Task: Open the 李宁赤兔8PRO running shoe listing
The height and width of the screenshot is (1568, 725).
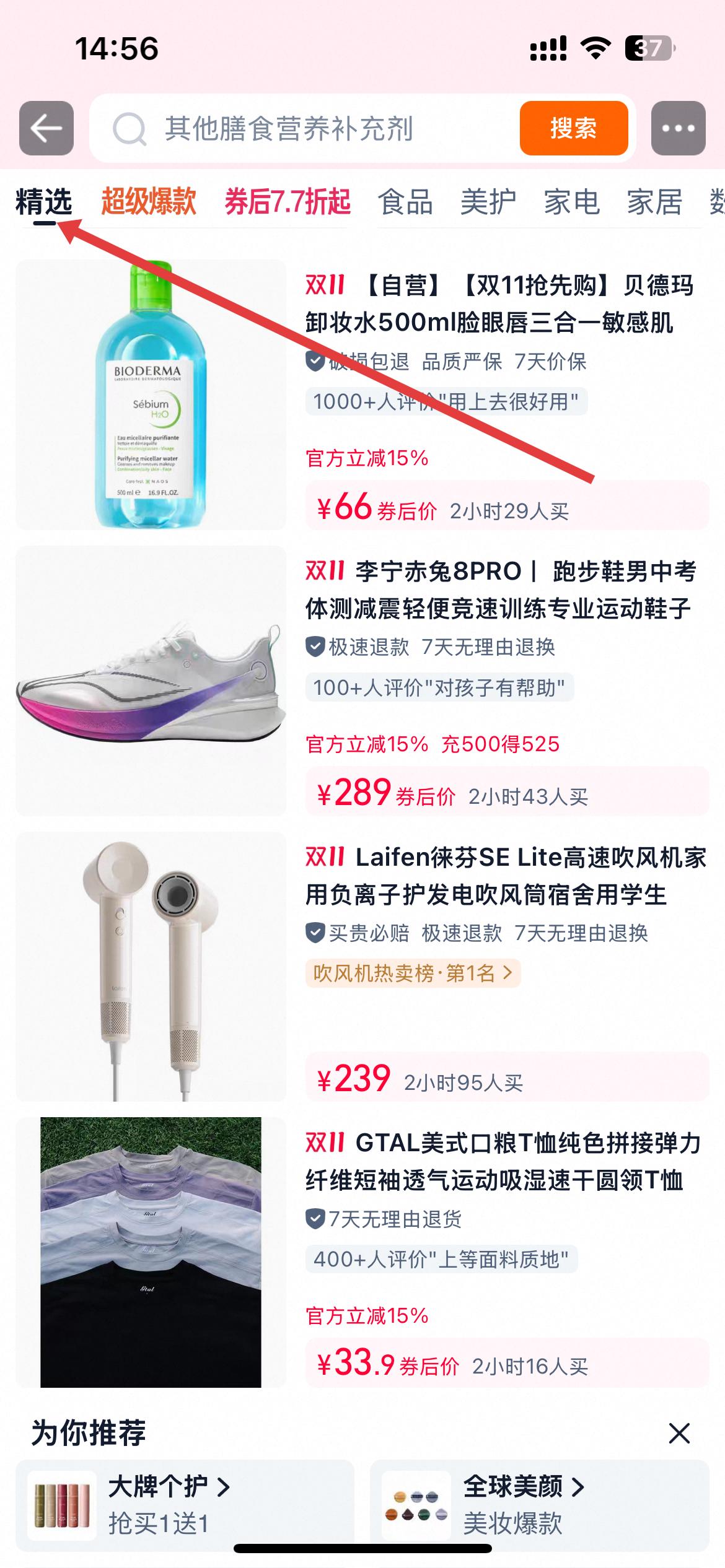Action: pos(499,590)
